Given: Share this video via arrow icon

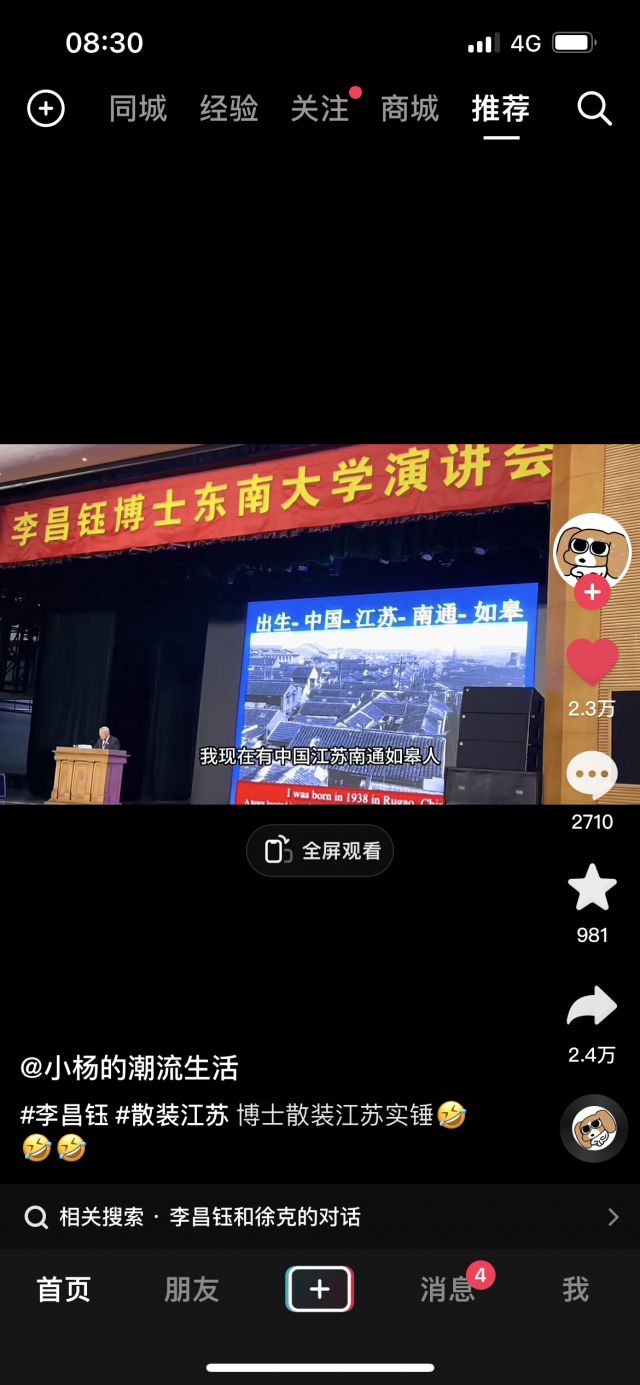Looking at the screenshot, I should pos(592,1007).
